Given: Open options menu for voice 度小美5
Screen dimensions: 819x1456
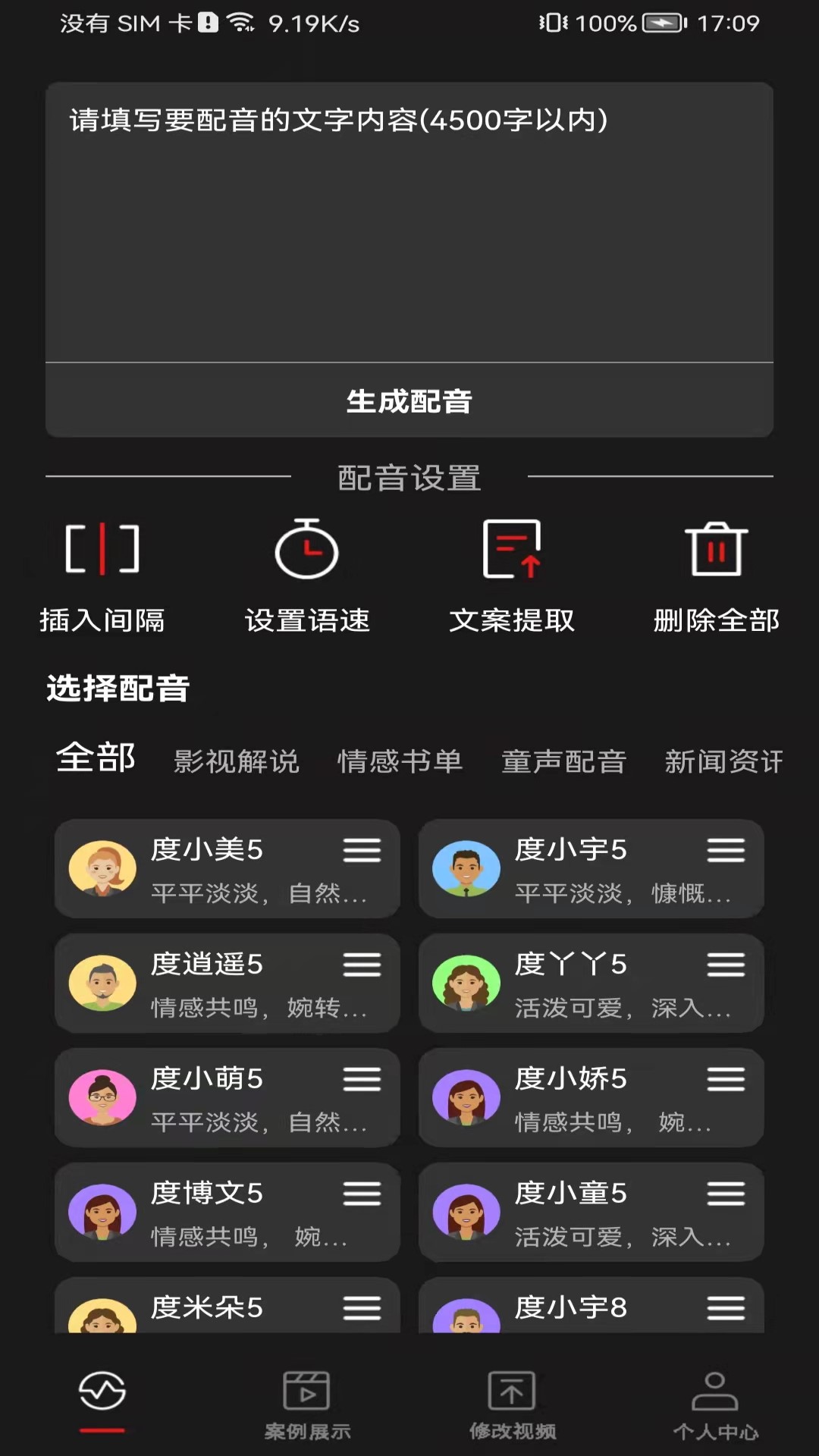Looking at the screenshot, I should tap(362, 851).
